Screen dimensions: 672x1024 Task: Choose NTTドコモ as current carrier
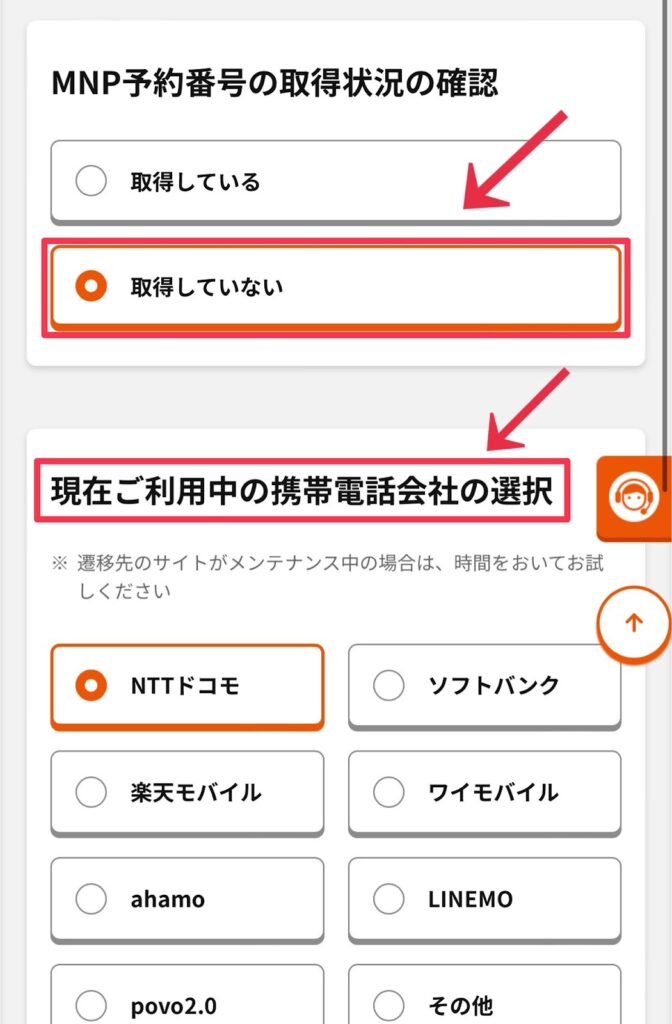[187, 686]
